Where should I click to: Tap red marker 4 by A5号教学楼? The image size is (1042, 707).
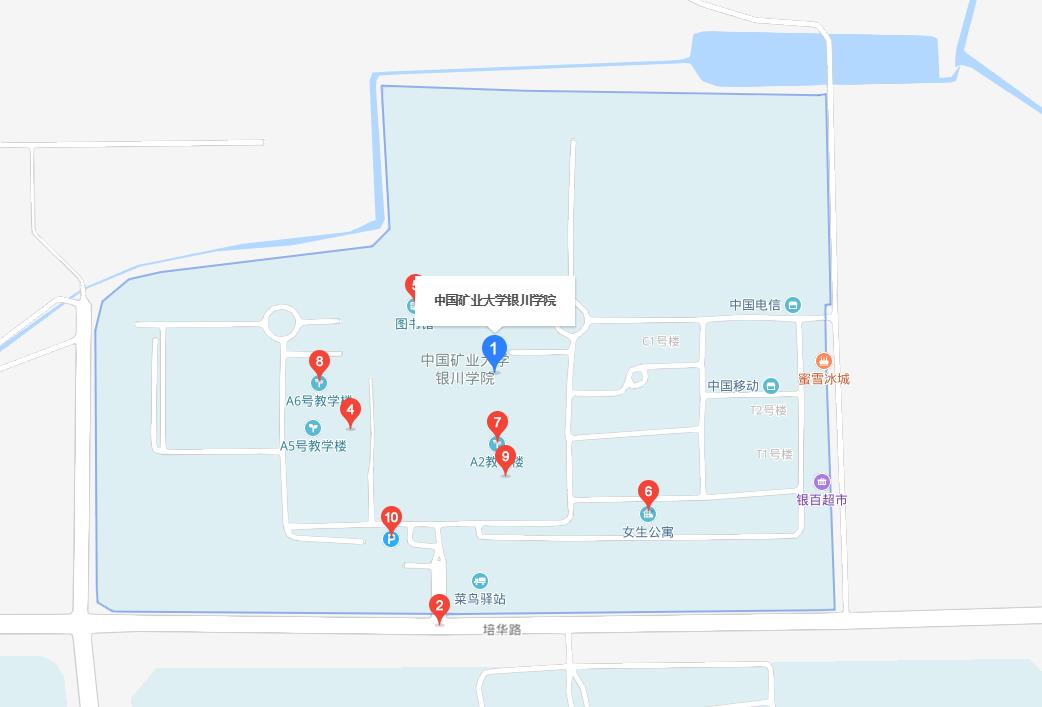point(350,410)
